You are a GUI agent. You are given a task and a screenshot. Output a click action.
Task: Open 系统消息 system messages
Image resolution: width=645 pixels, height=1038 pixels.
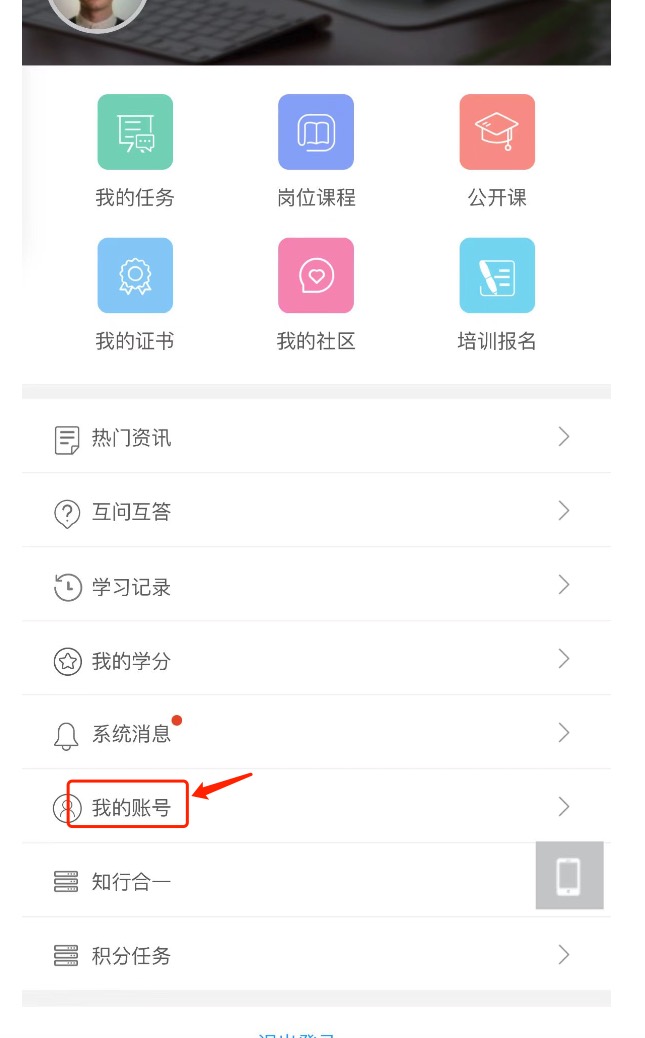[316, 734]
